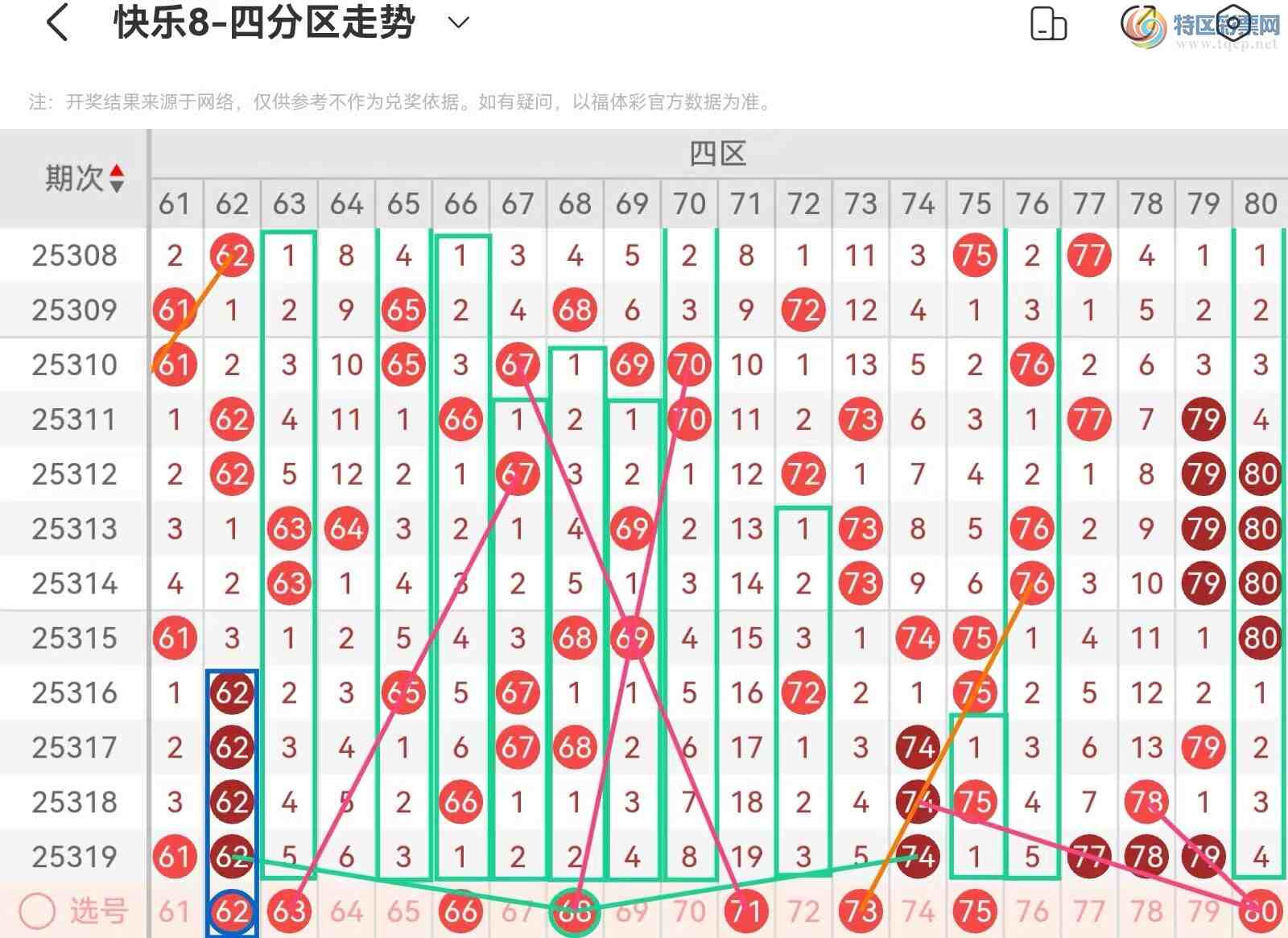The height and width of the screenshot is (938, 1288).
Task: Deselect number 75 in the 选号 row
Action: click(x=975, y=911)
